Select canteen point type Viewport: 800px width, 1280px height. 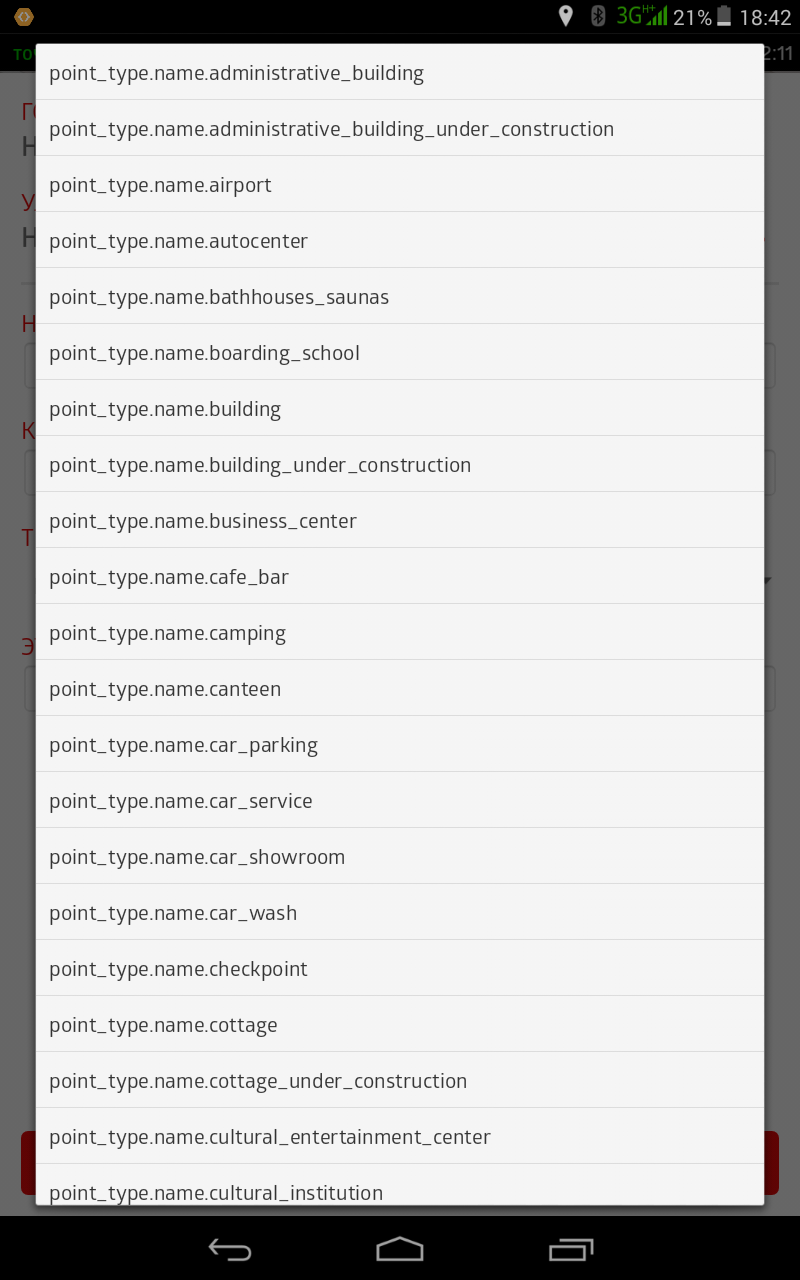[400, 689]
